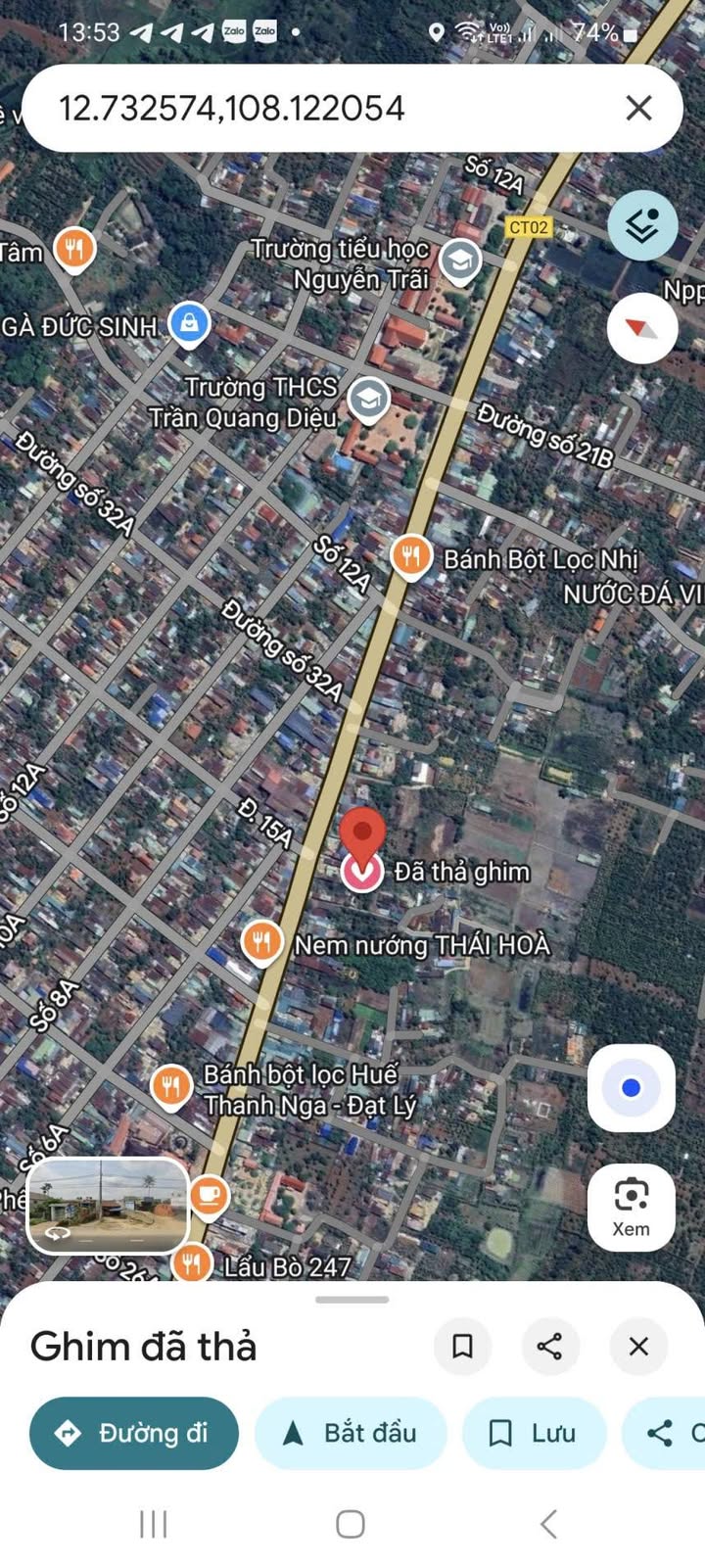Screen dimensions: 705x1568
Task: Start navigation with Bắt đầu
Action: (x=351, y=1433)
